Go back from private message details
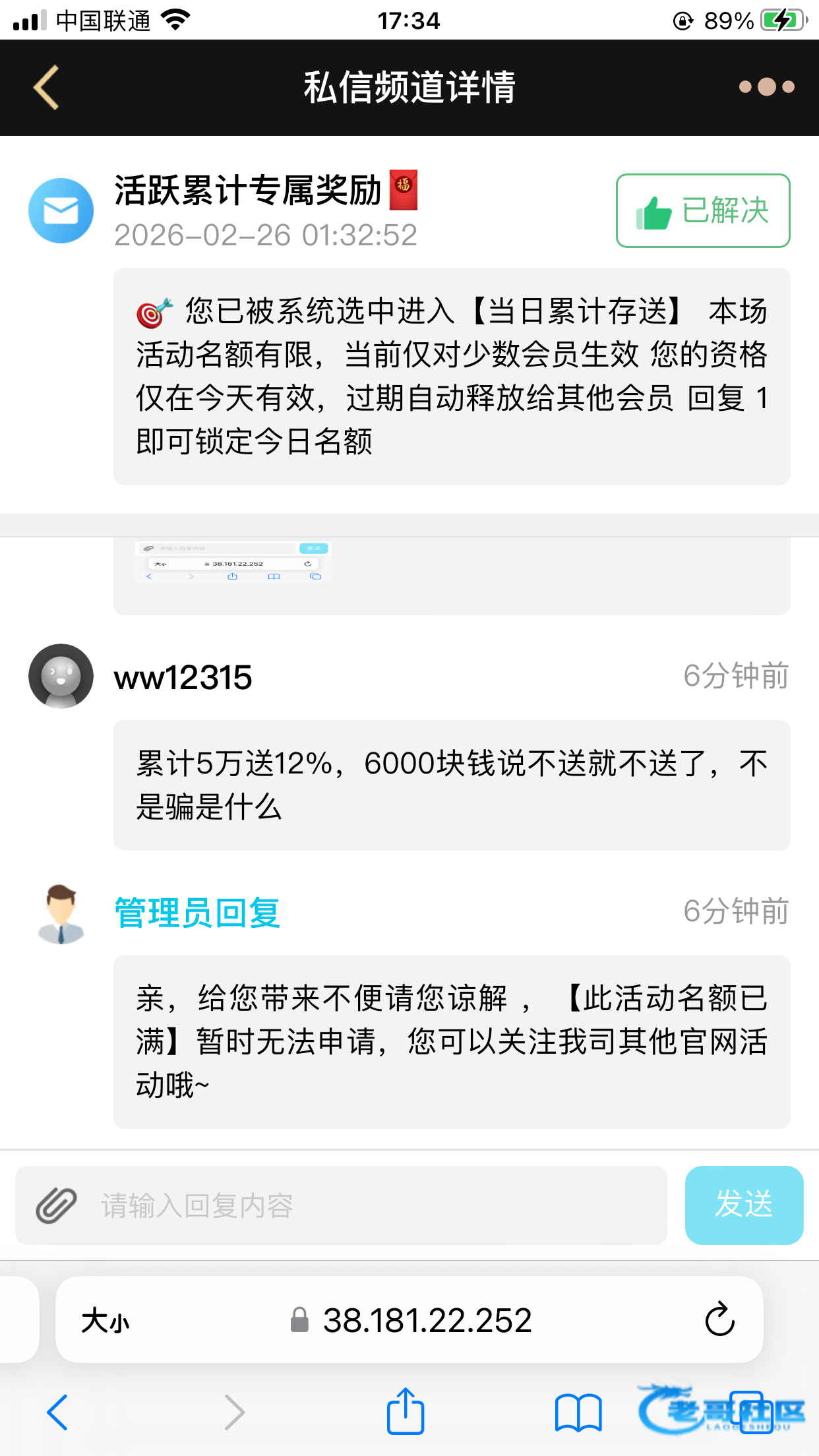This screenshot has width=819, height=1456. (46, 87)
